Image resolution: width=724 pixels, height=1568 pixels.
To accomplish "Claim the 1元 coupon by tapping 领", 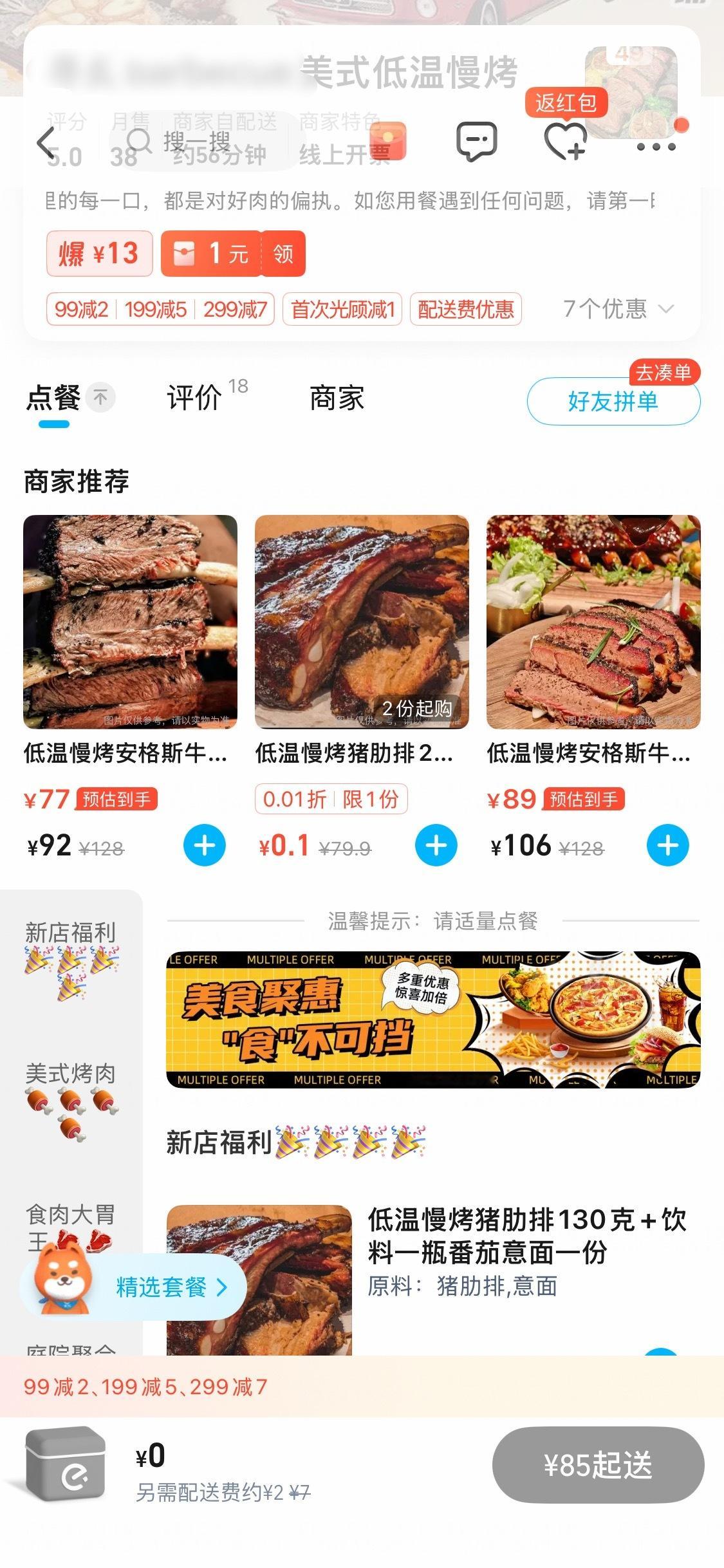I will (x=283, y=254).
